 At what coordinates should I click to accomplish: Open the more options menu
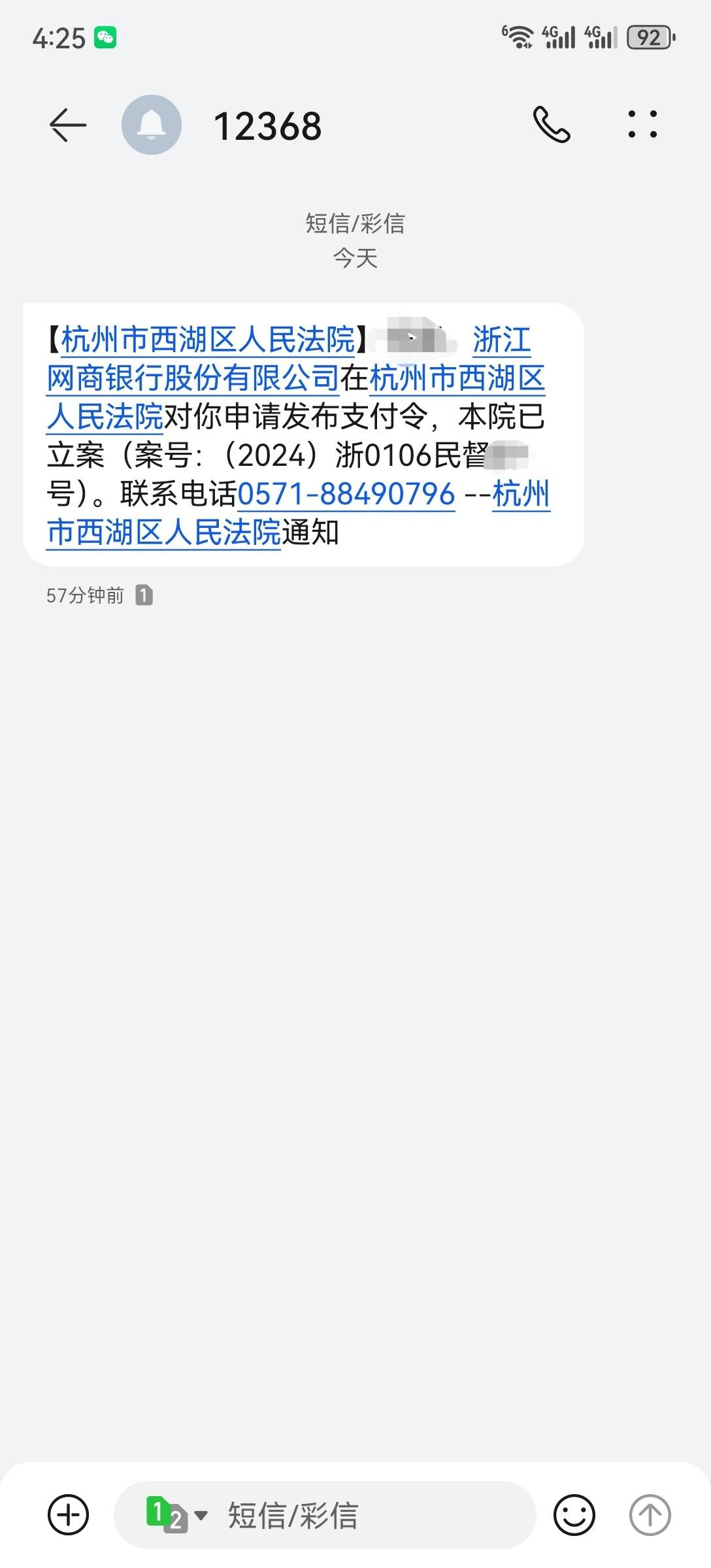[x=642, y=125]
